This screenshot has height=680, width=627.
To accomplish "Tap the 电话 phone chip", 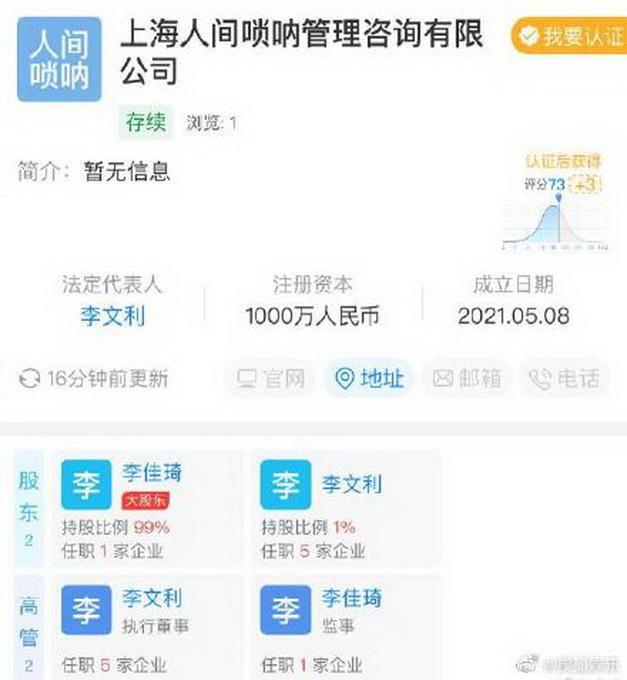I will pos(565,378).
